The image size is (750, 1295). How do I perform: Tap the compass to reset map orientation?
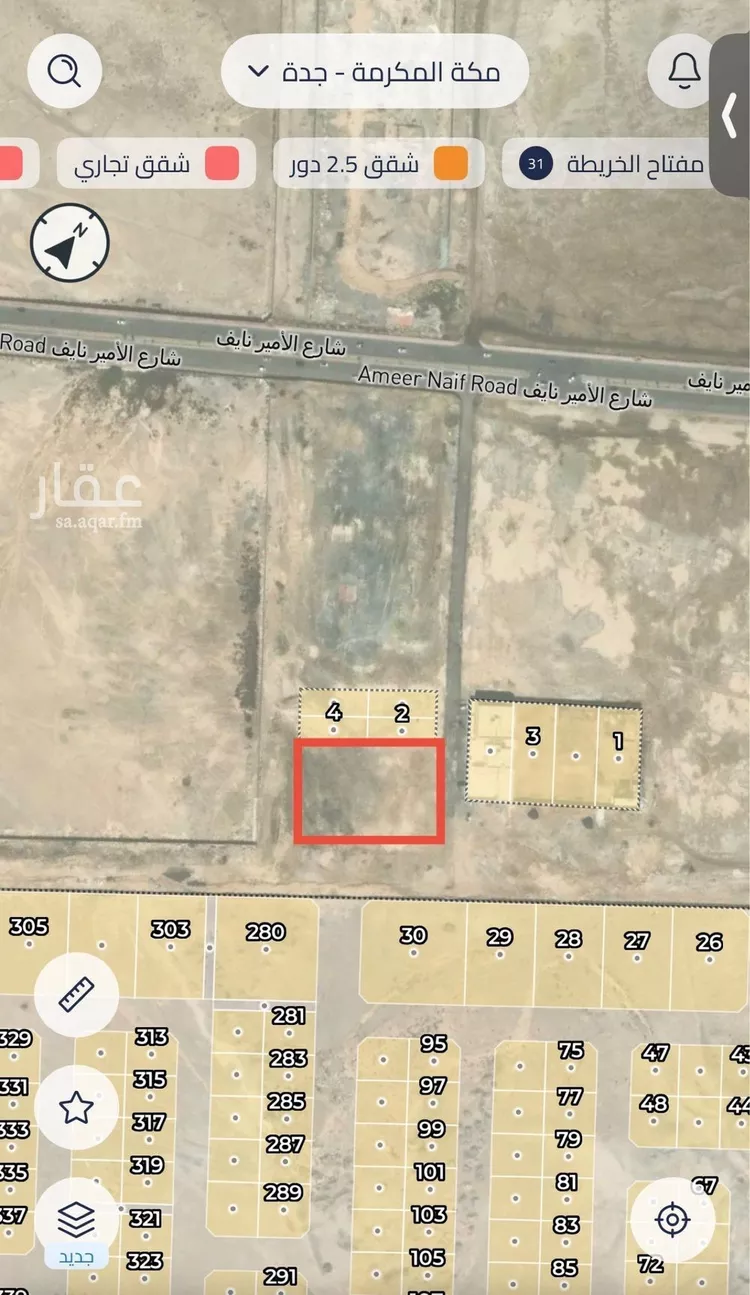coord(69,243)
